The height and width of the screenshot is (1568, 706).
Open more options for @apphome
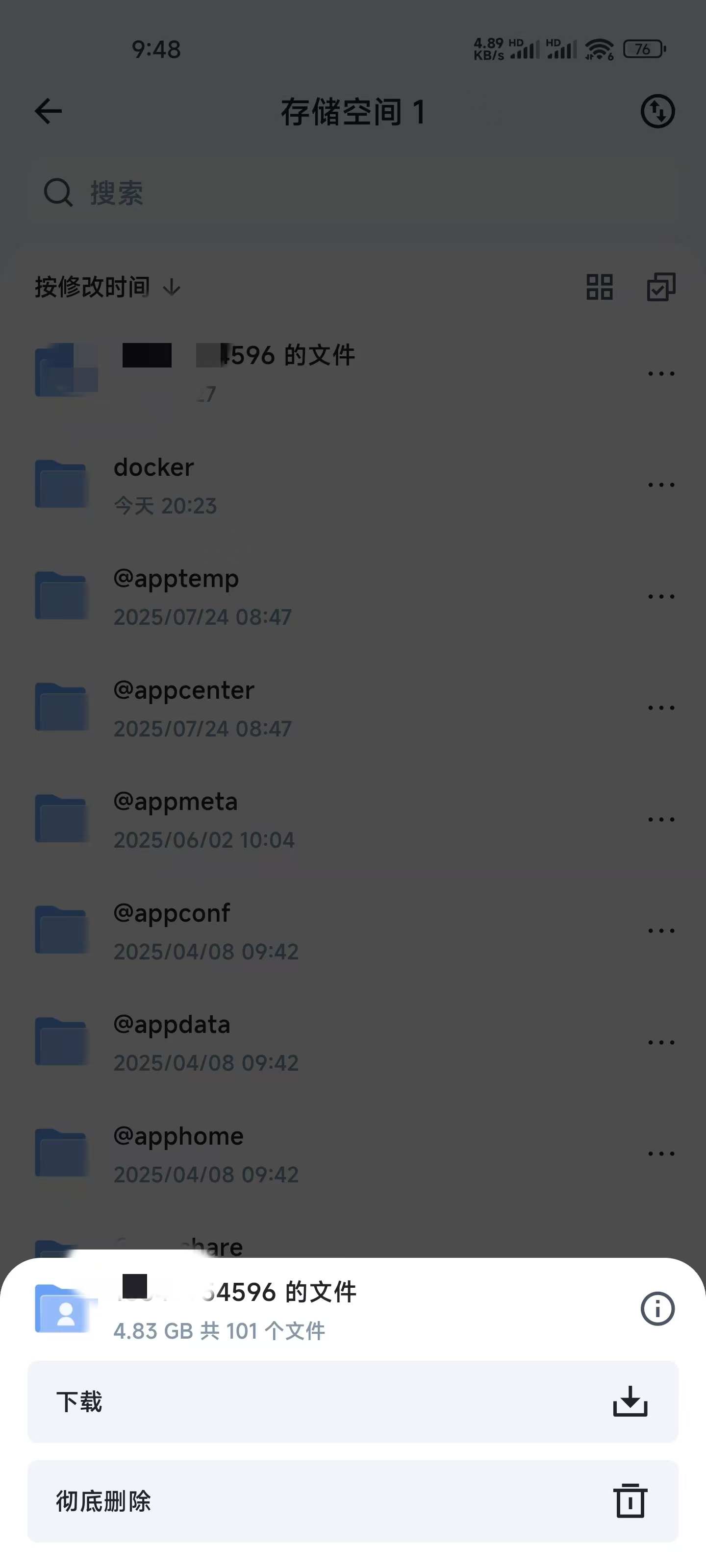660,1153
